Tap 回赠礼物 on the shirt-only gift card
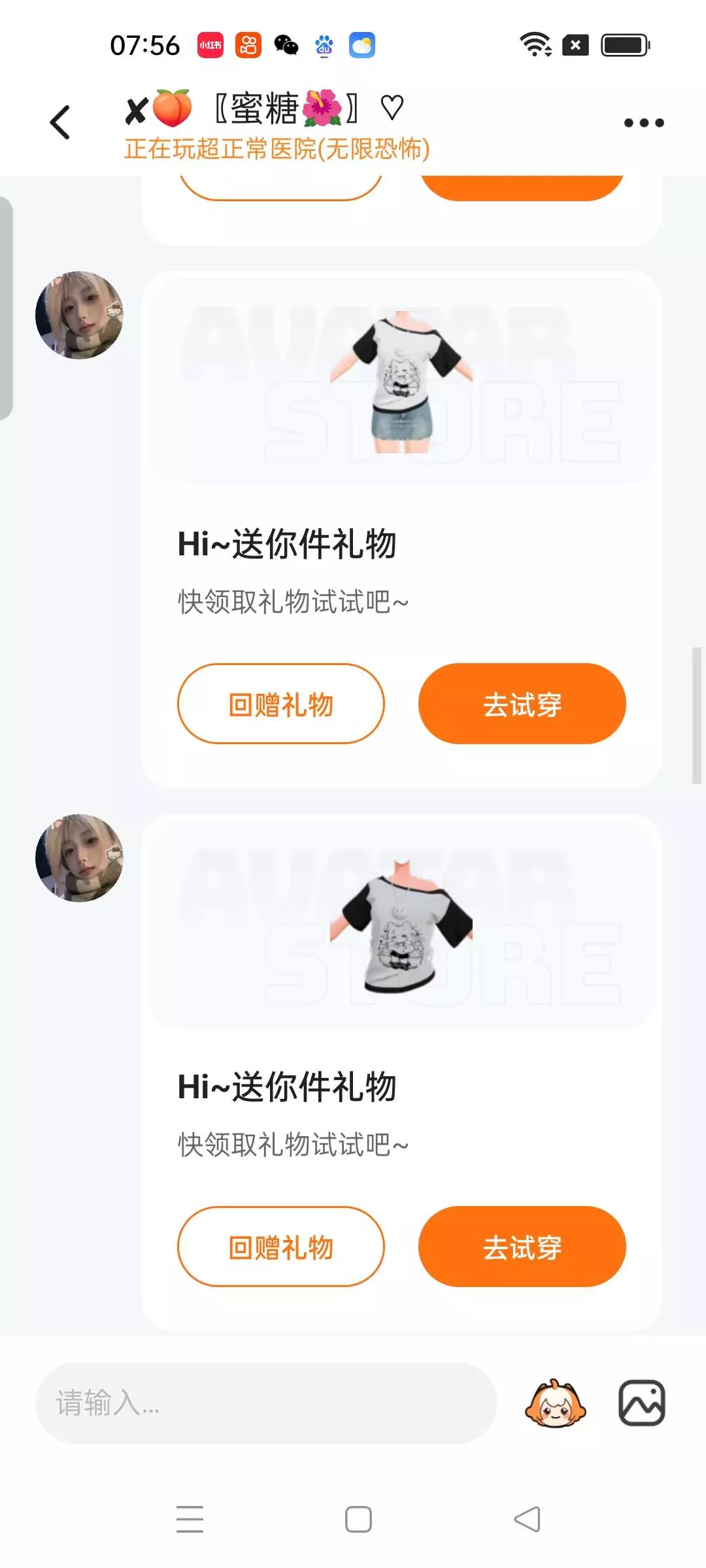 (281, 1247)
